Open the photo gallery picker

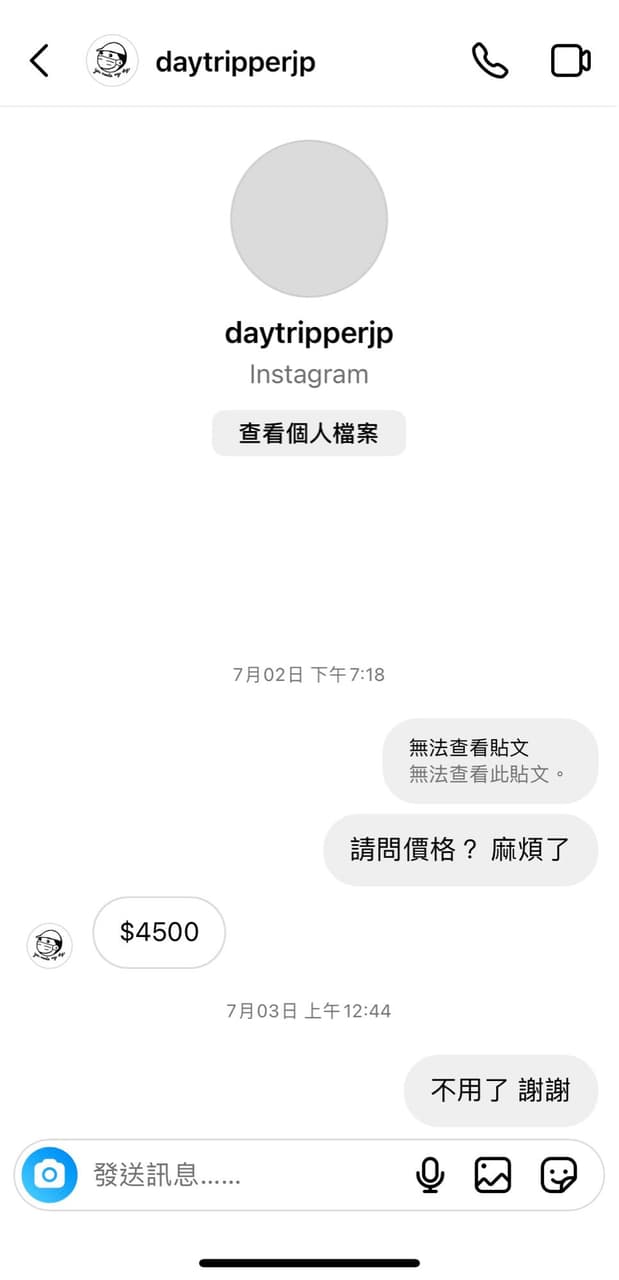(x=493, y=1174)
